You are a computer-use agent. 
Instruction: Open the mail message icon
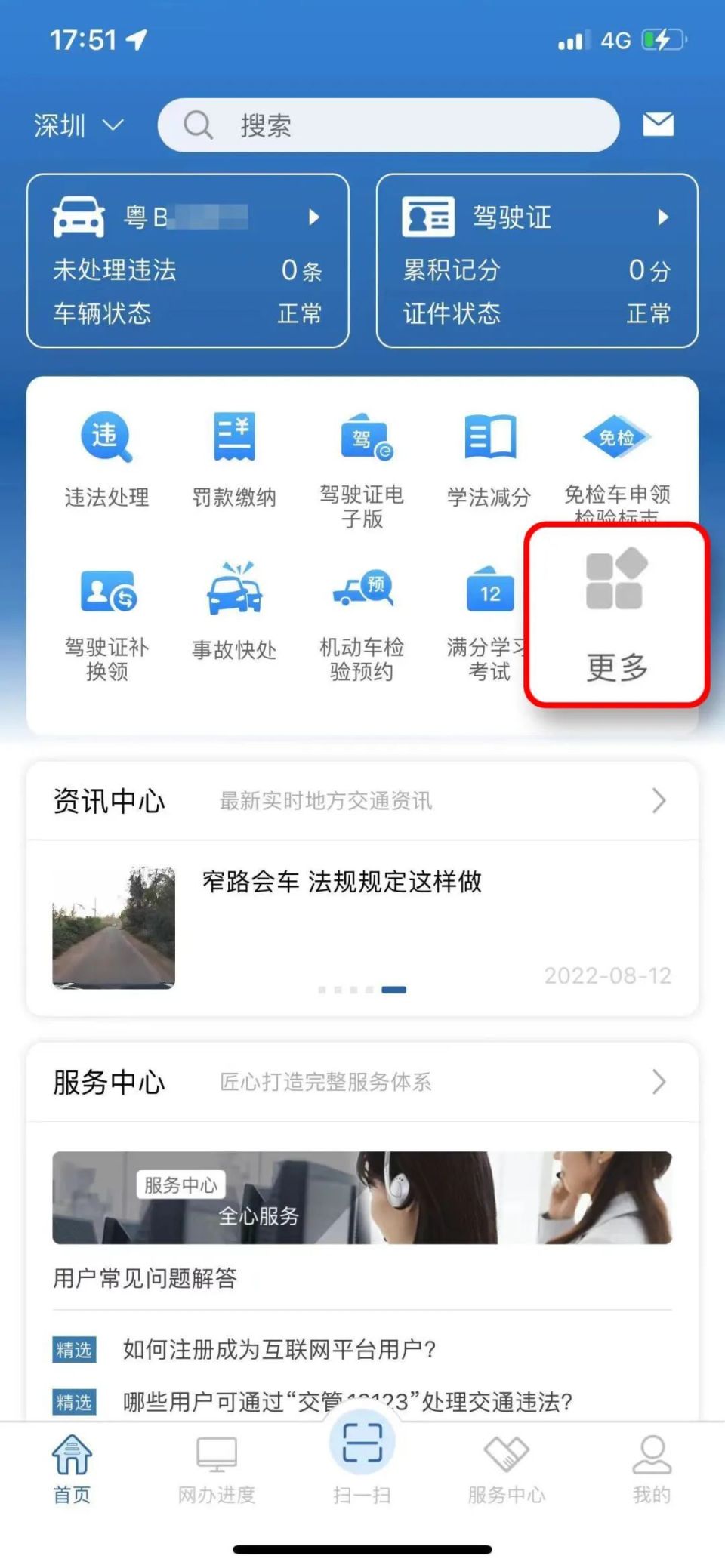coord(657,125)
